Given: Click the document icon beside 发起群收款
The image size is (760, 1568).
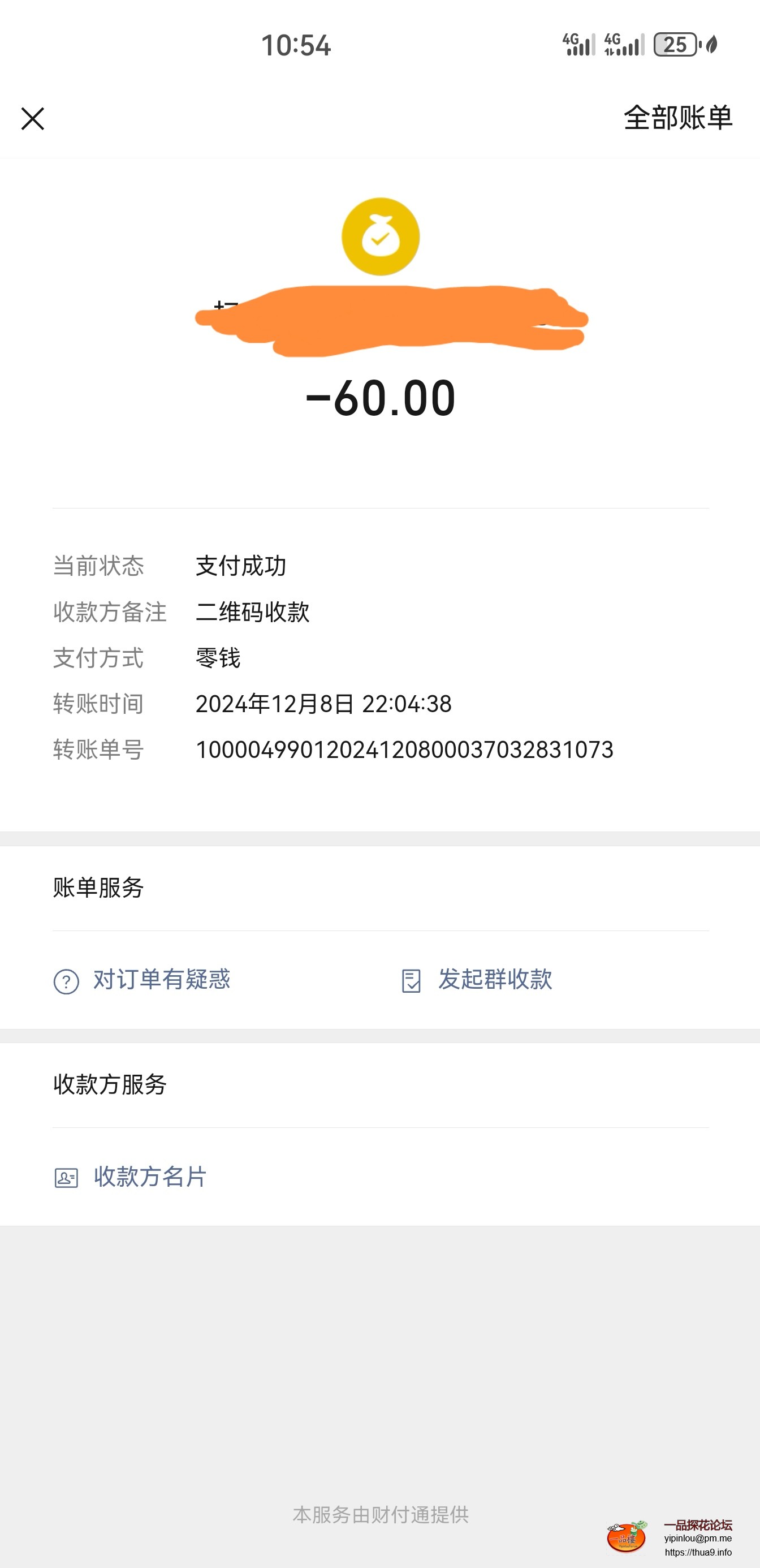Looking at the screenshot, I should click(411, 980).
